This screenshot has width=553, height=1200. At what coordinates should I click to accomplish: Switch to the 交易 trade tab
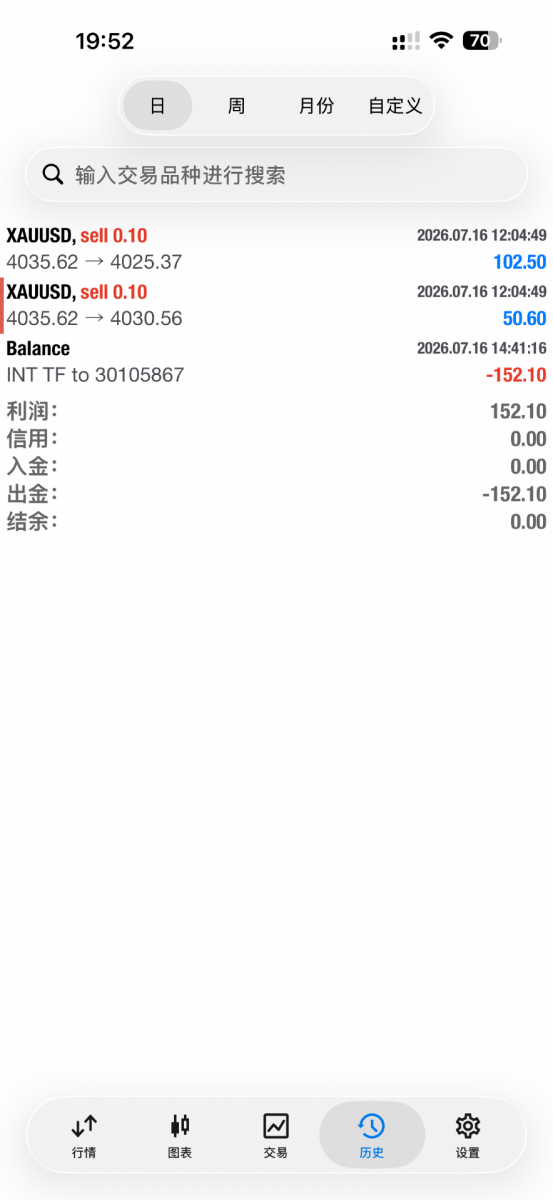click(x=276, y=1135)
